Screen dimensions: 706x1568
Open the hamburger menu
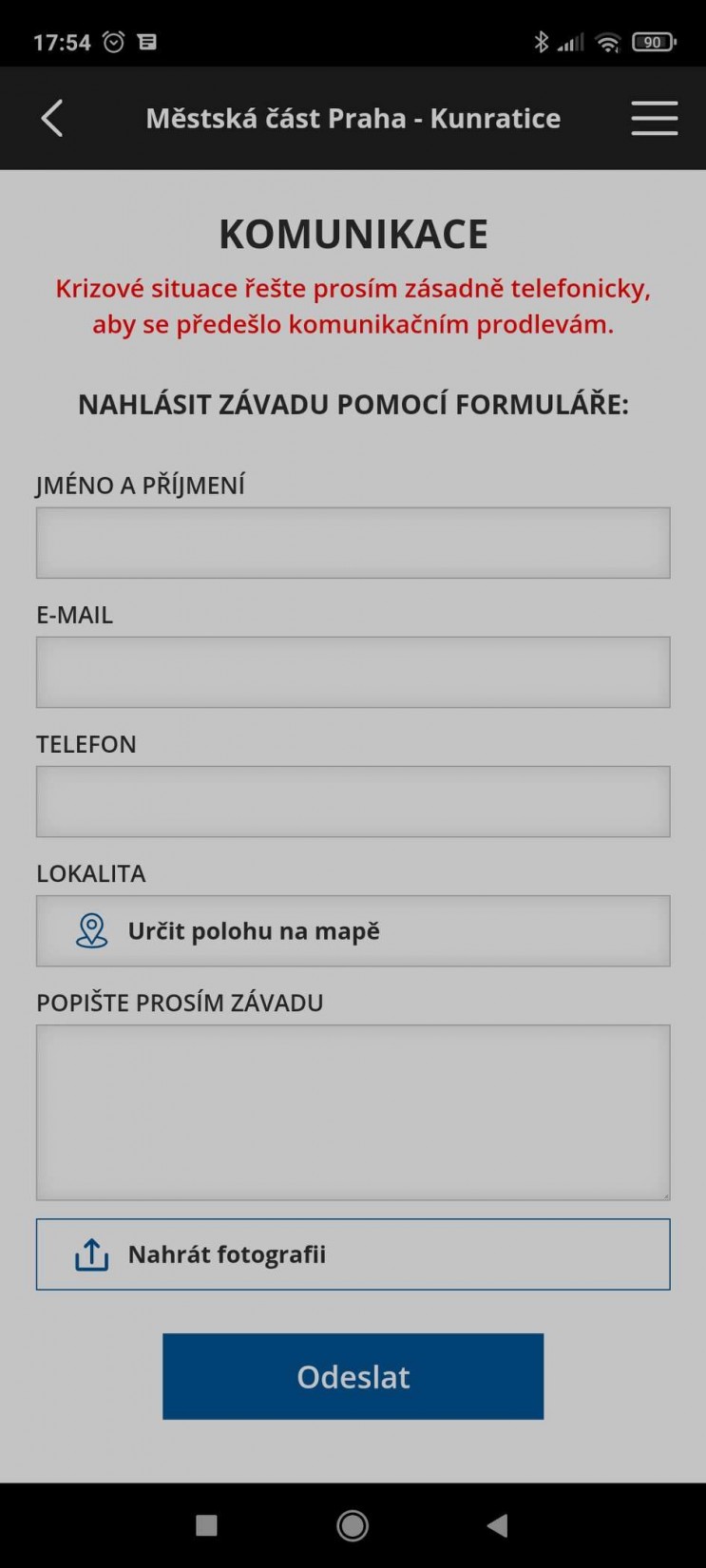[x=654, y=119]
